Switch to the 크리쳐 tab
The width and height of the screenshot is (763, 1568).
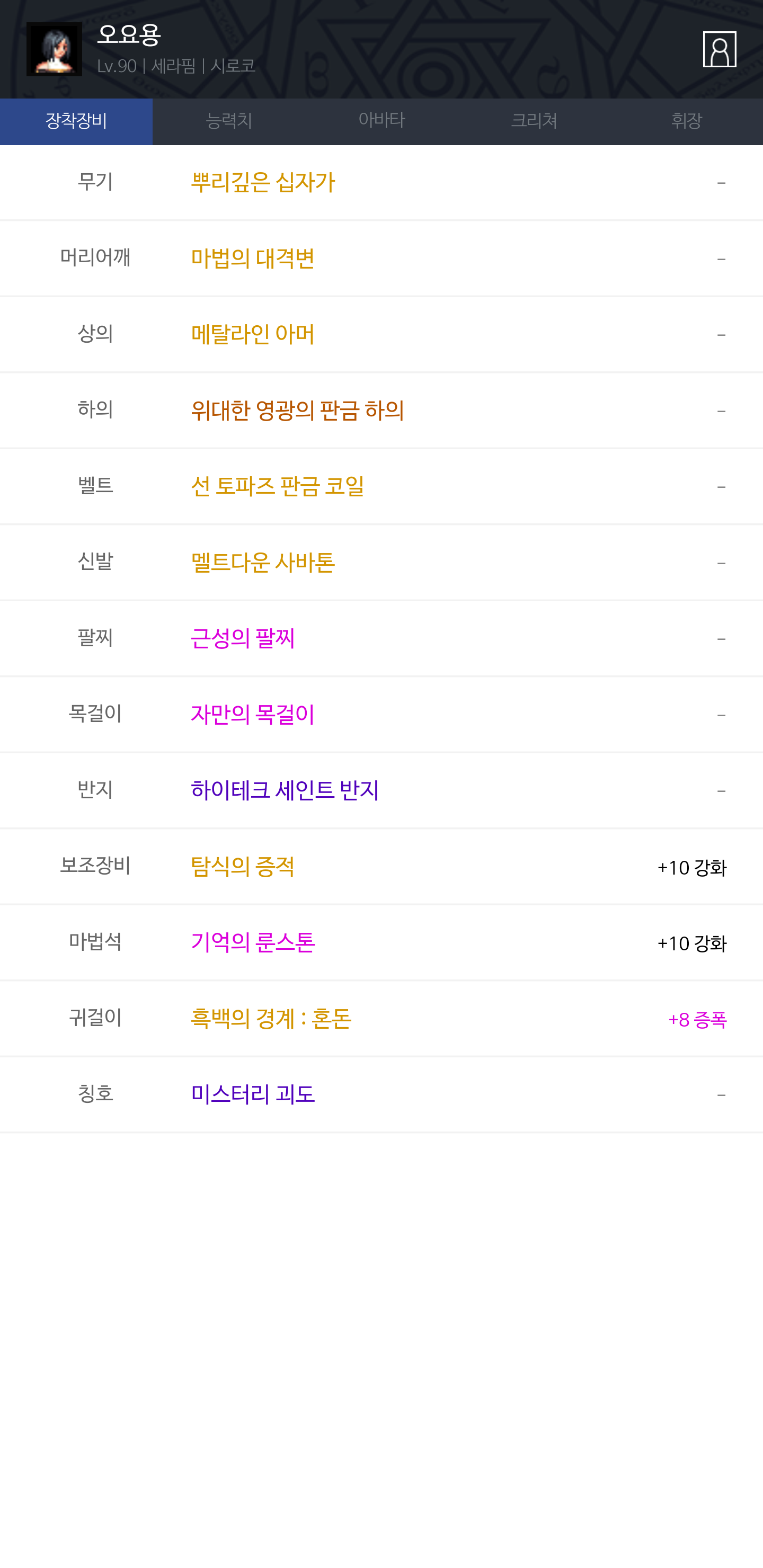pos(534,121)
